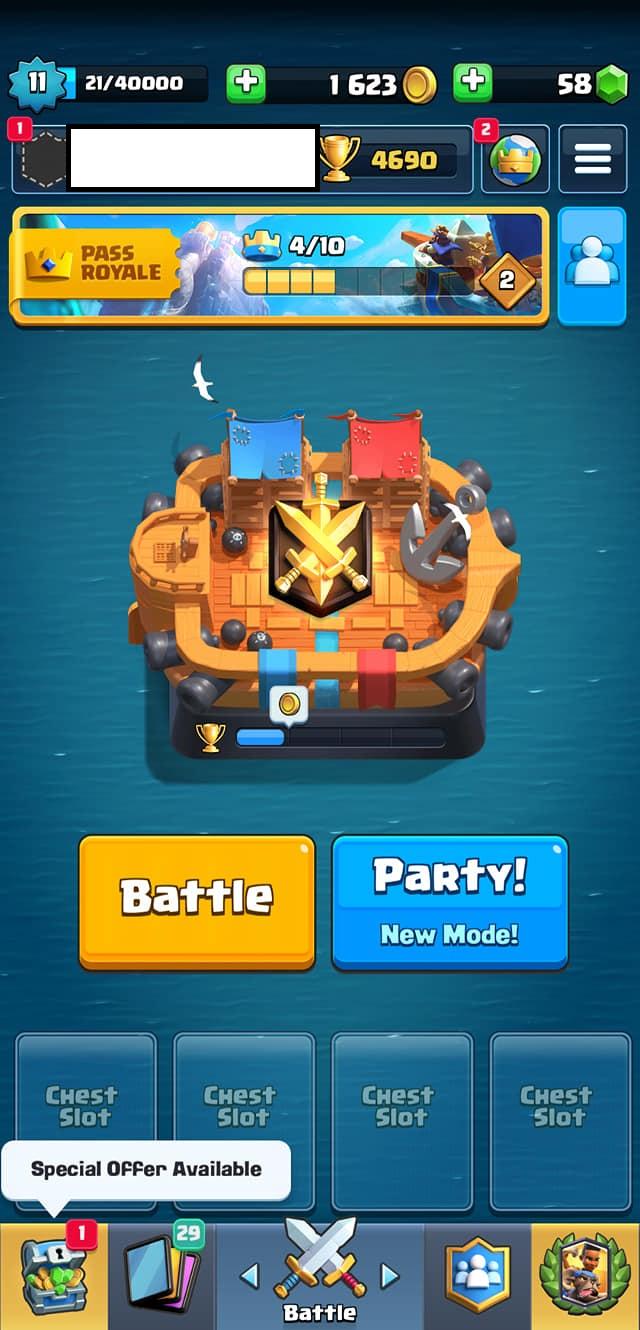The width and height of the screenshot is (640, 1330).
Task: Open the hamburger menu
Action: 592,158
